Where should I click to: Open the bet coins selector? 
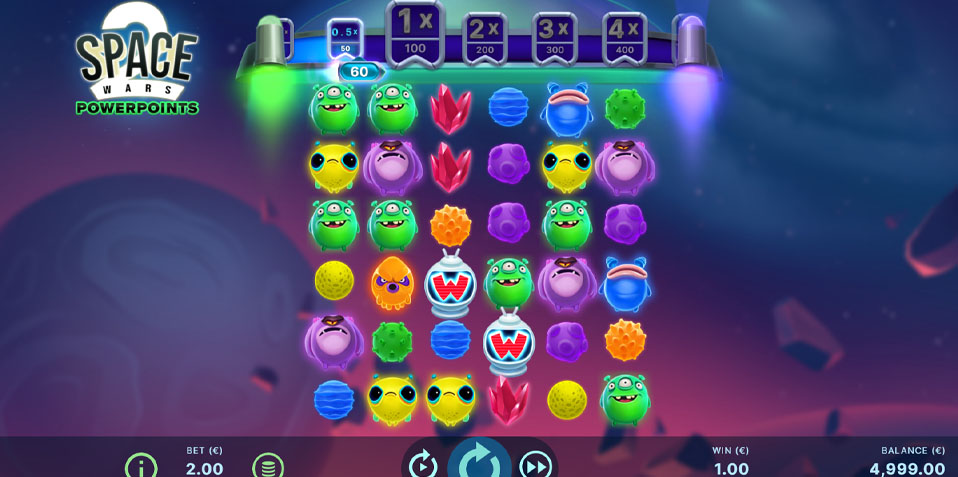[x=267, y=466]
